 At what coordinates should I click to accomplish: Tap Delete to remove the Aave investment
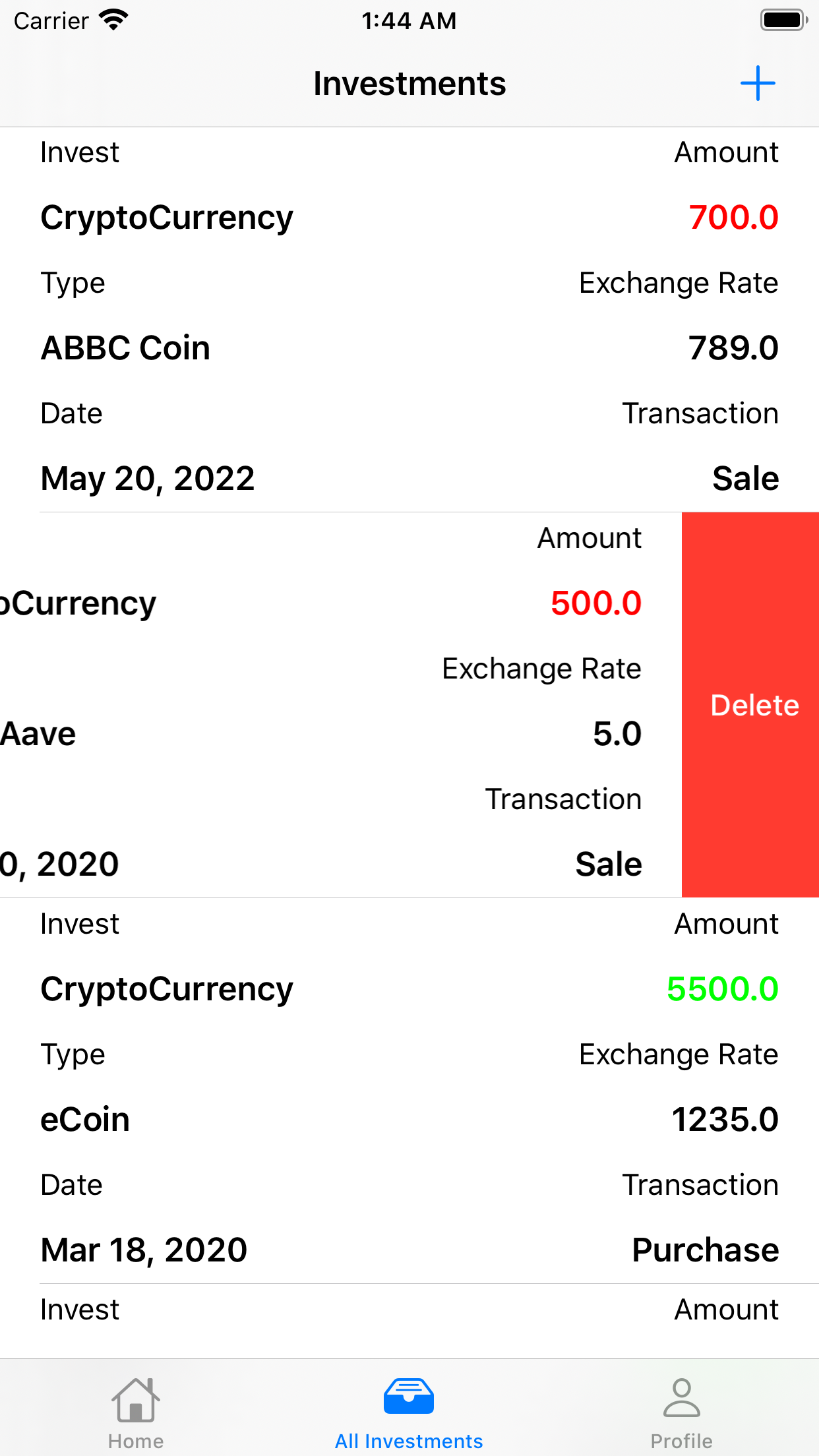(754, 705)
